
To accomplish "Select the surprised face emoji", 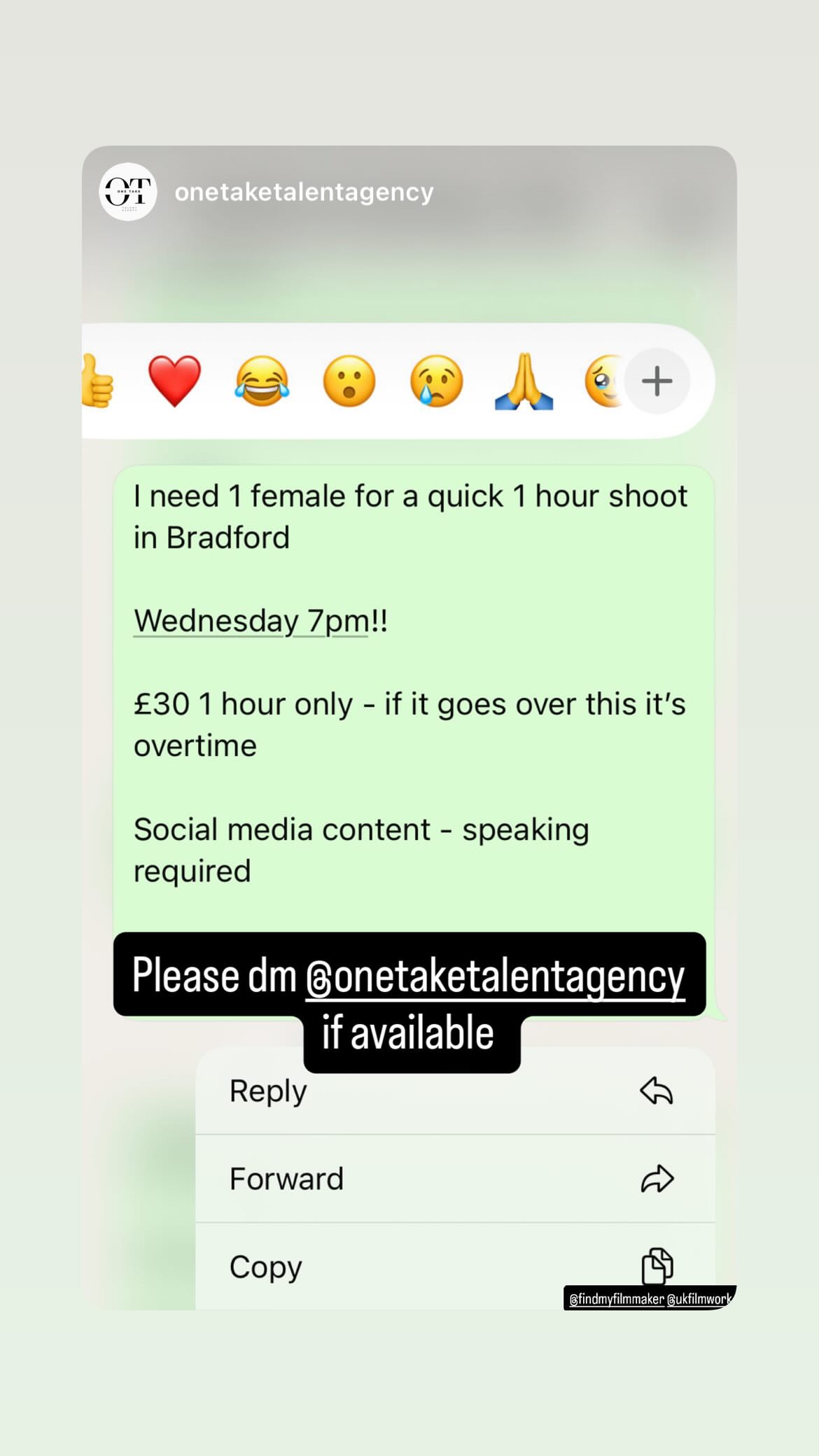I will coord(349,380).
